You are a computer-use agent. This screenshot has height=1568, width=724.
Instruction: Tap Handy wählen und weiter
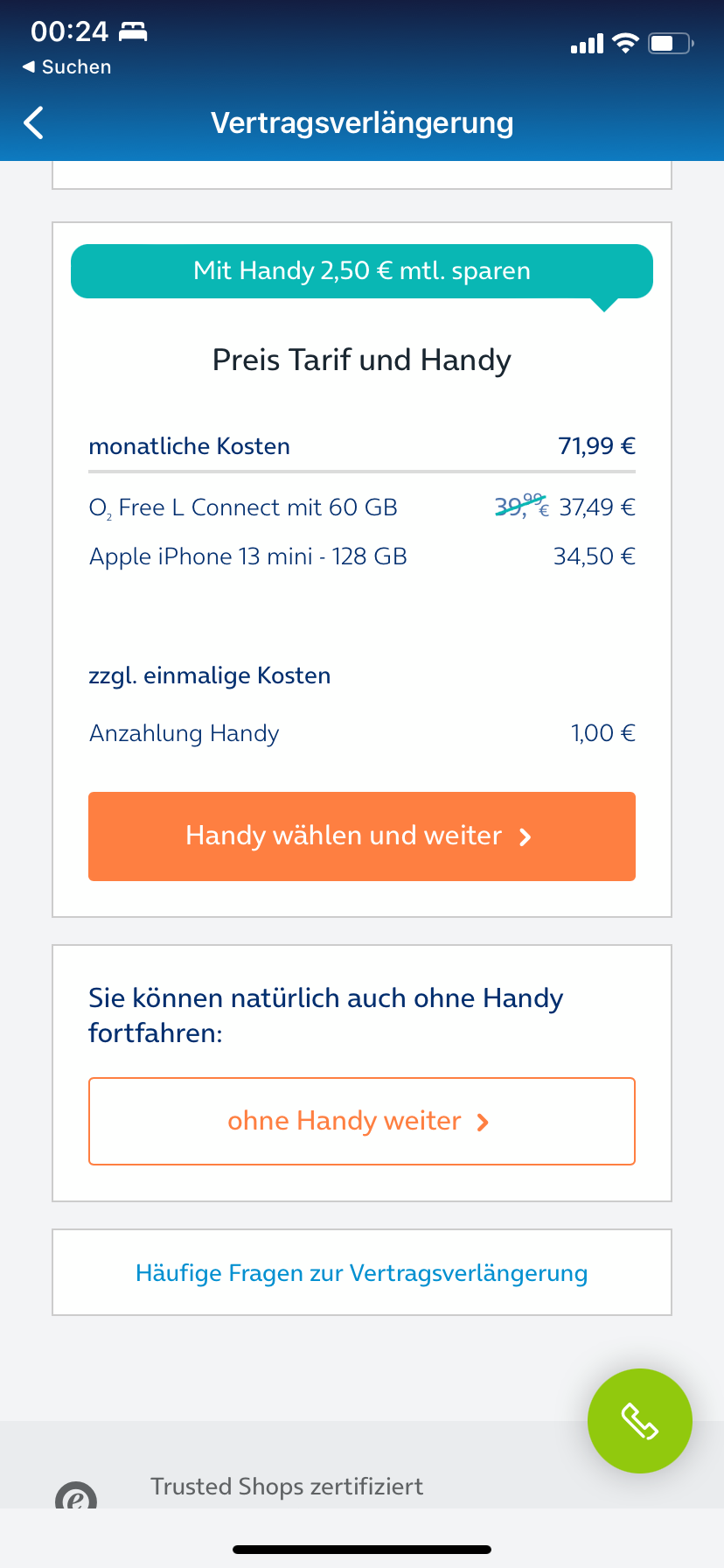click(362, 836)
